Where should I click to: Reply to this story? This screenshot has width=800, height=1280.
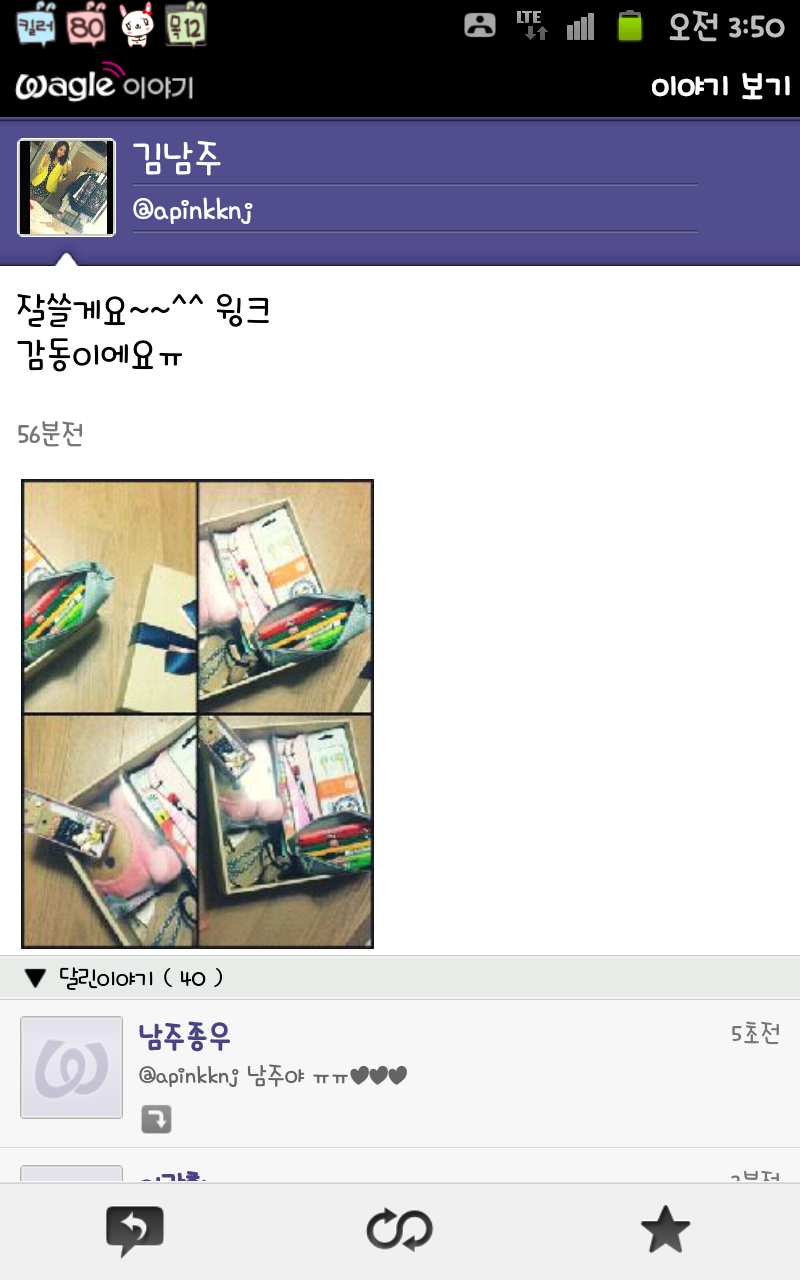134,1231
